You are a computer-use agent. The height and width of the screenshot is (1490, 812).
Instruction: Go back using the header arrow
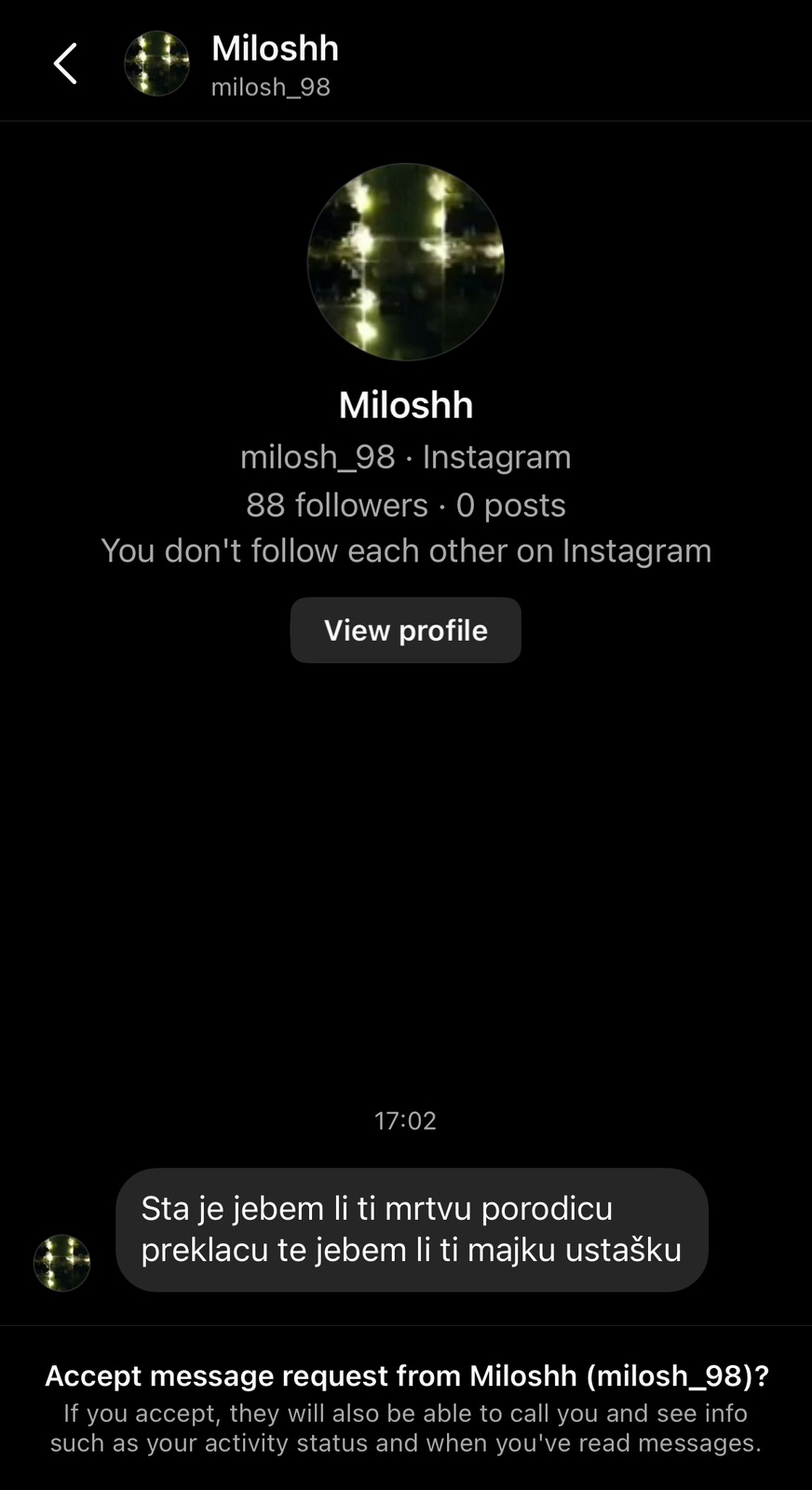pos(65,63)
